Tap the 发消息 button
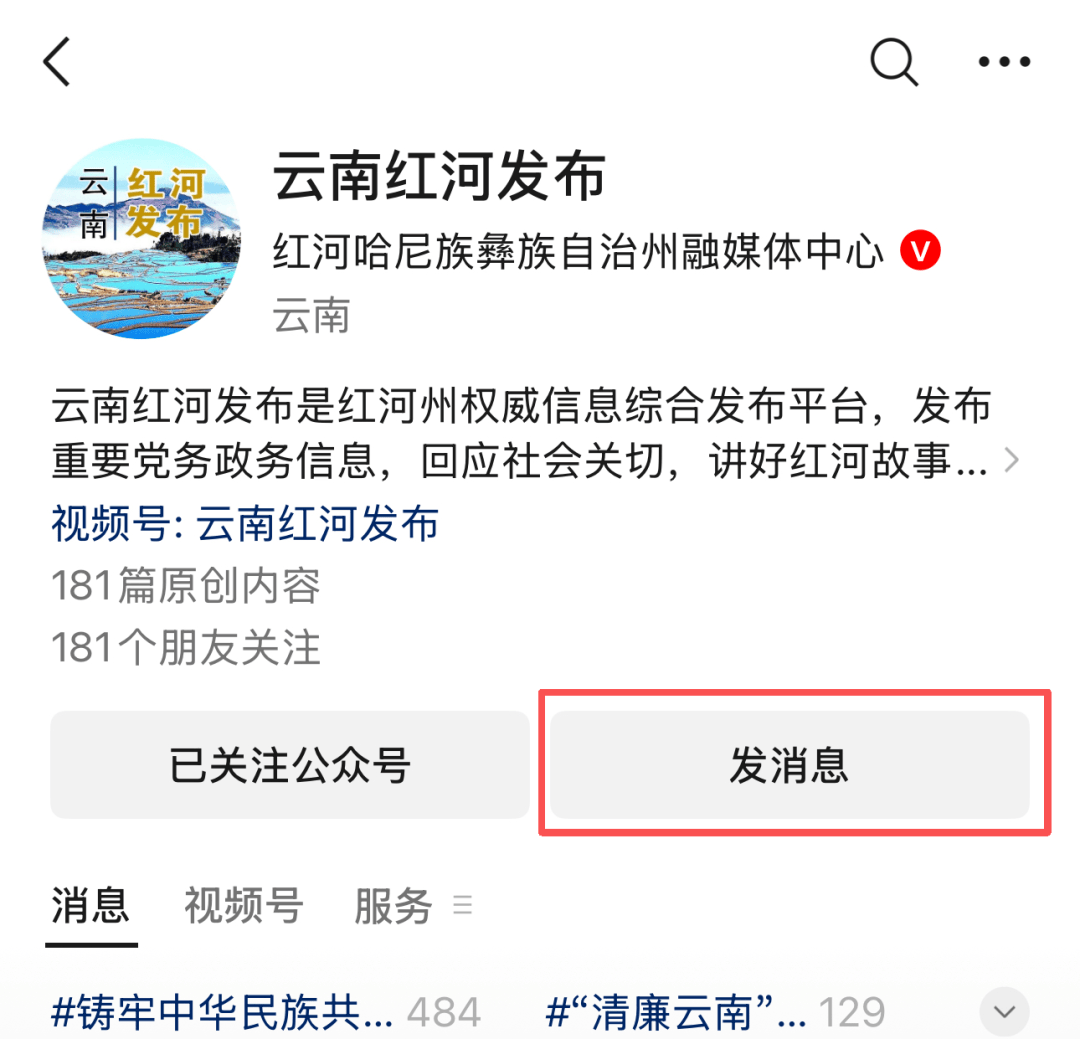The image size is (1080, 1039). pos(789,766)
